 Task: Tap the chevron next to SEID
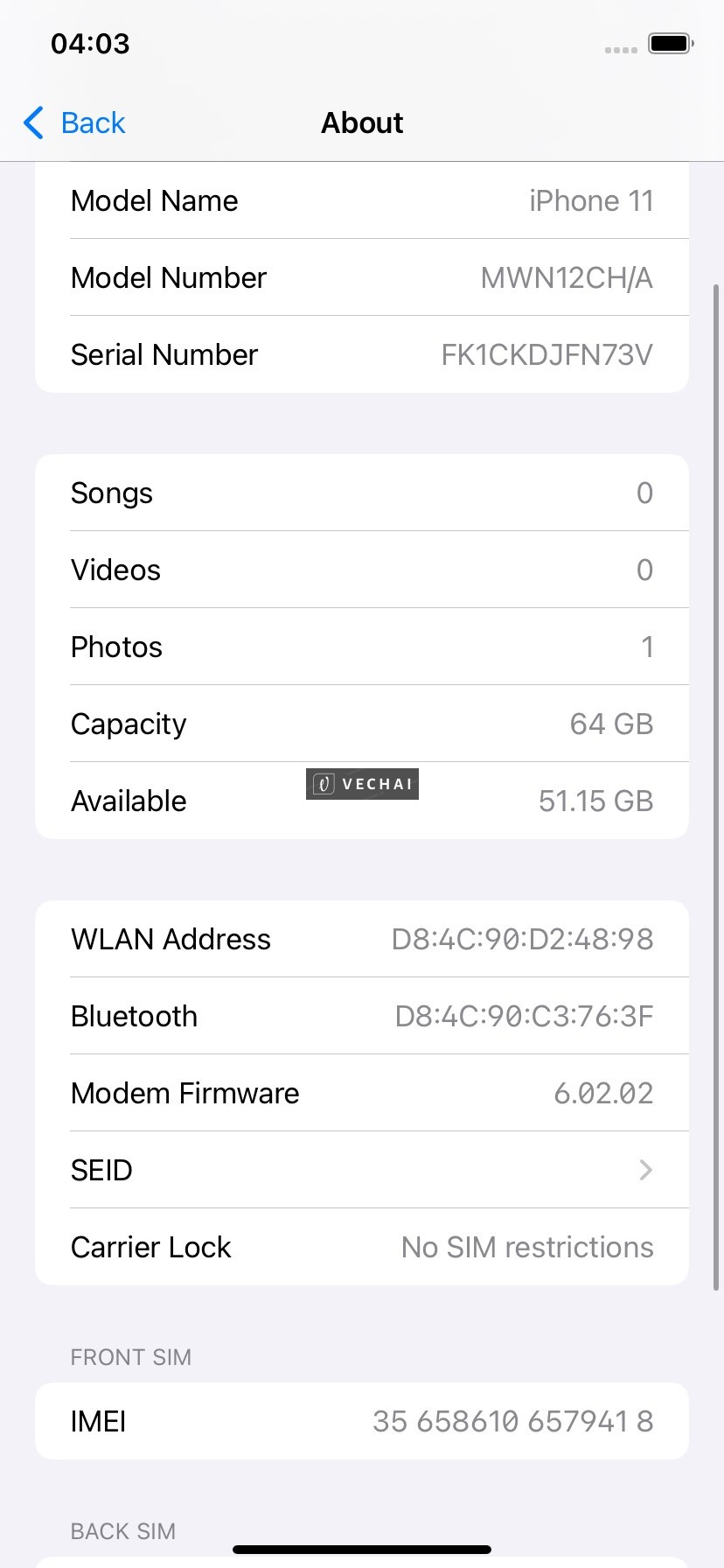coord(645,1170)
